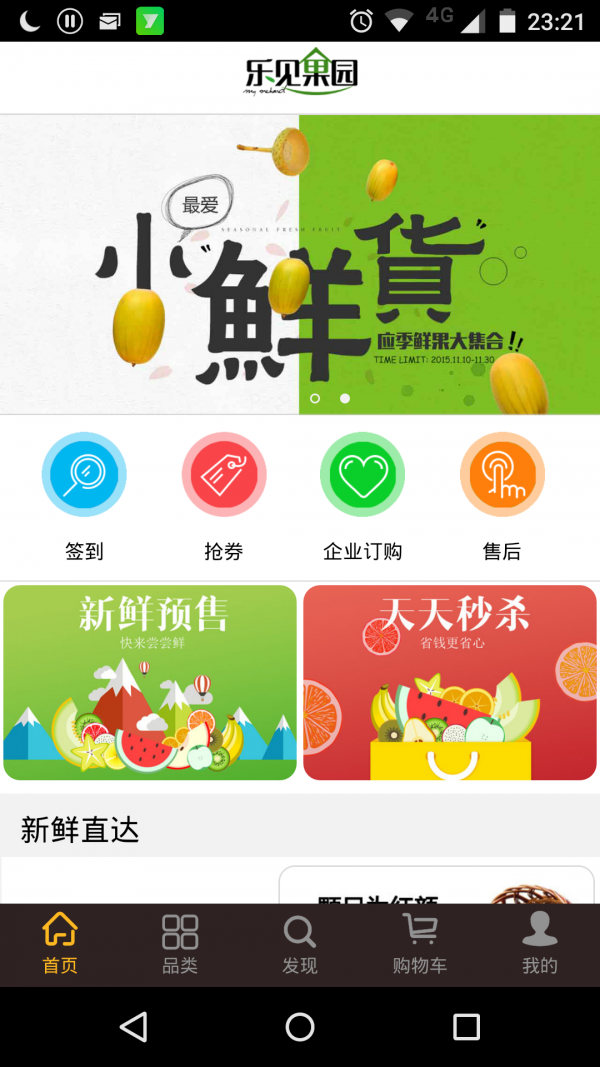The width and height of the screenshot is (600, 1067).
Task: Open 企业订购 enterprise ordering
Action: click(x=362, y=475)
